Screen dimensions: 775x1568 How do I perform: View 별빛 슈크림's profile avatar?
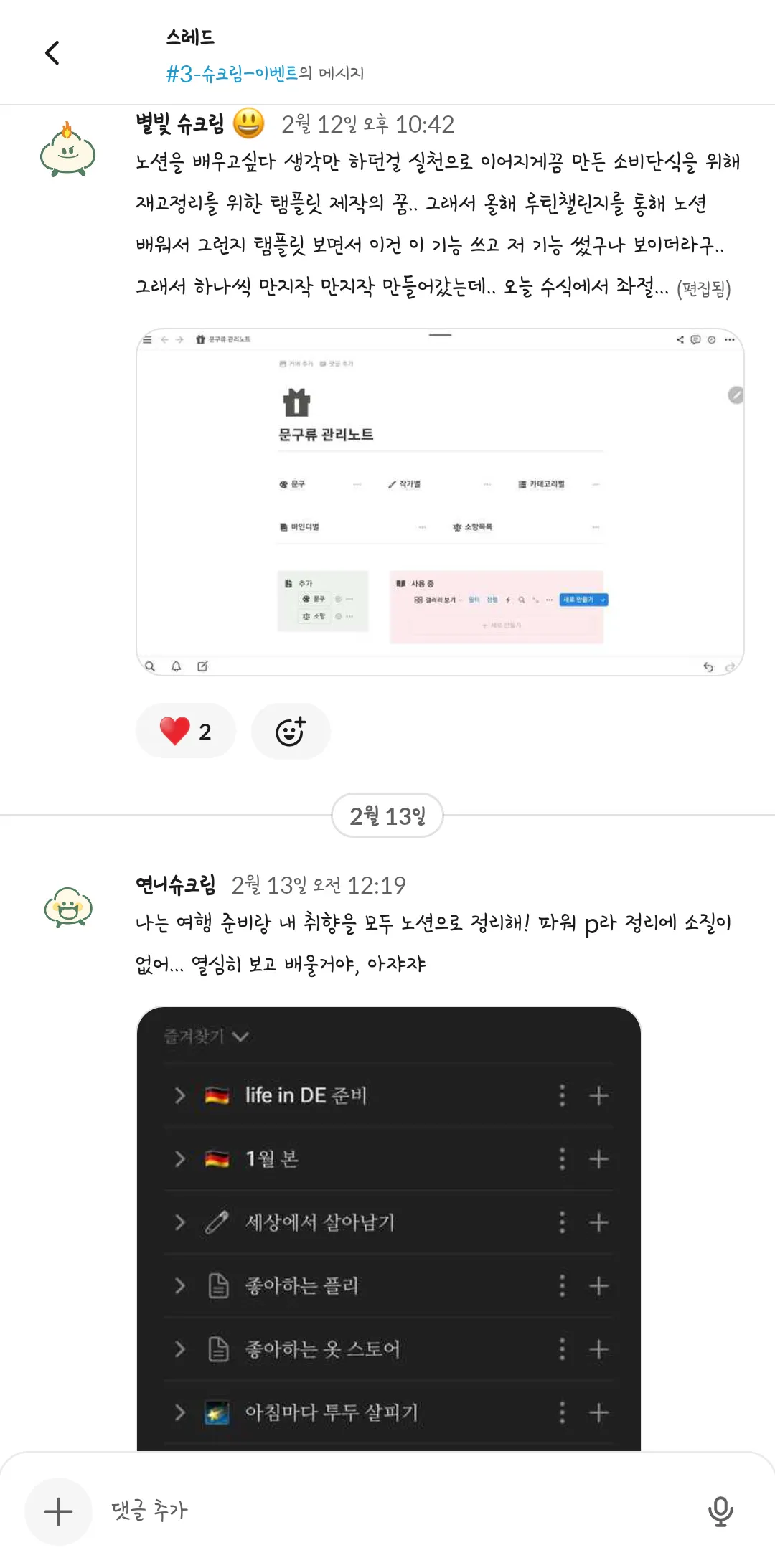tap(67, 151)
